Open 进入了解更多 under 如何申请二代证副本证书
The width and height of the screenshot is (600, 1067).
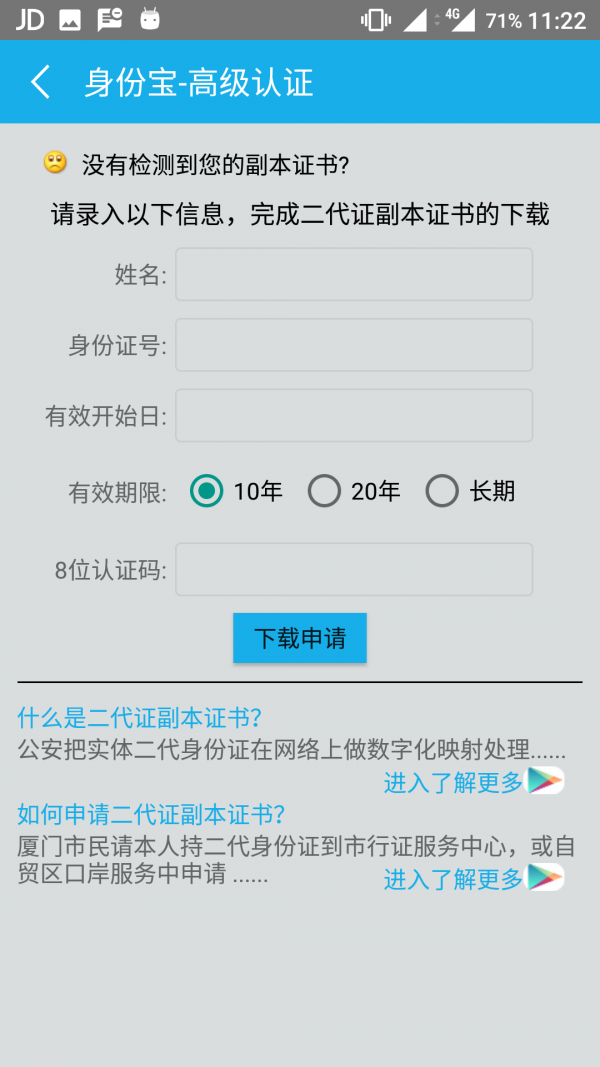474,879
